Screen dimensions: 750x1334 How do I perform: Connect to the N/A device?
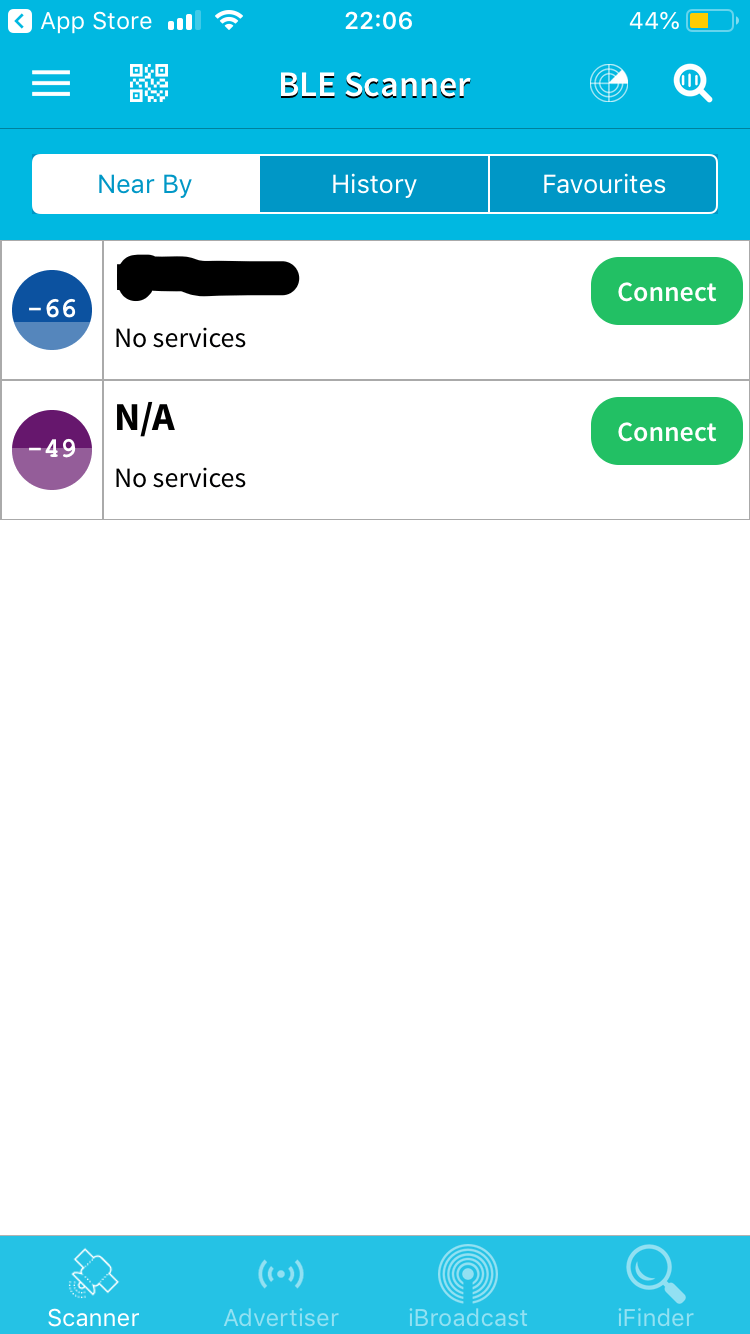[x=667, y=432]
